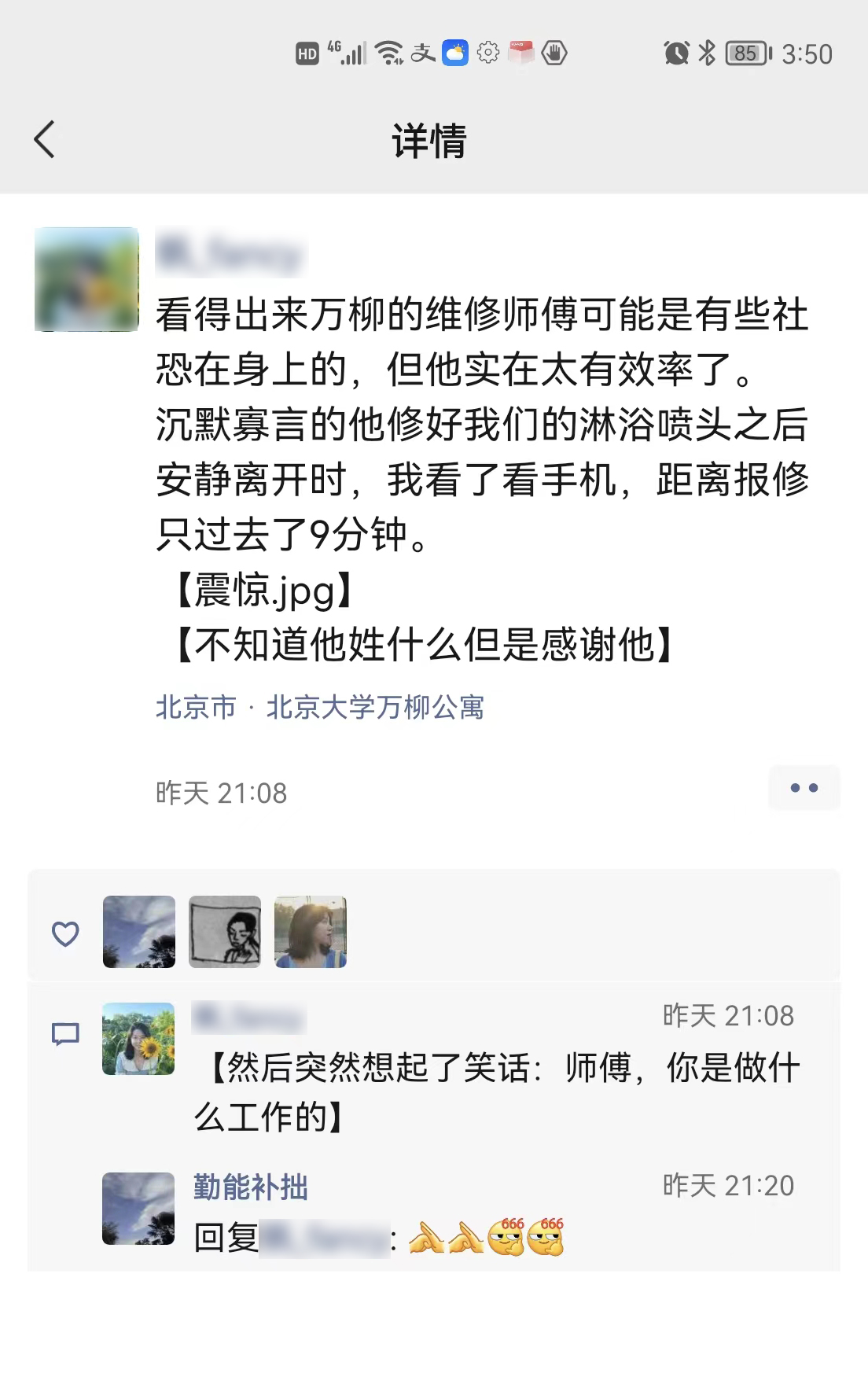This screenshot has height=1373, width=868.
Task: Open the post author's profile picture
Action: pyautogui.click(x=86, y=279)
